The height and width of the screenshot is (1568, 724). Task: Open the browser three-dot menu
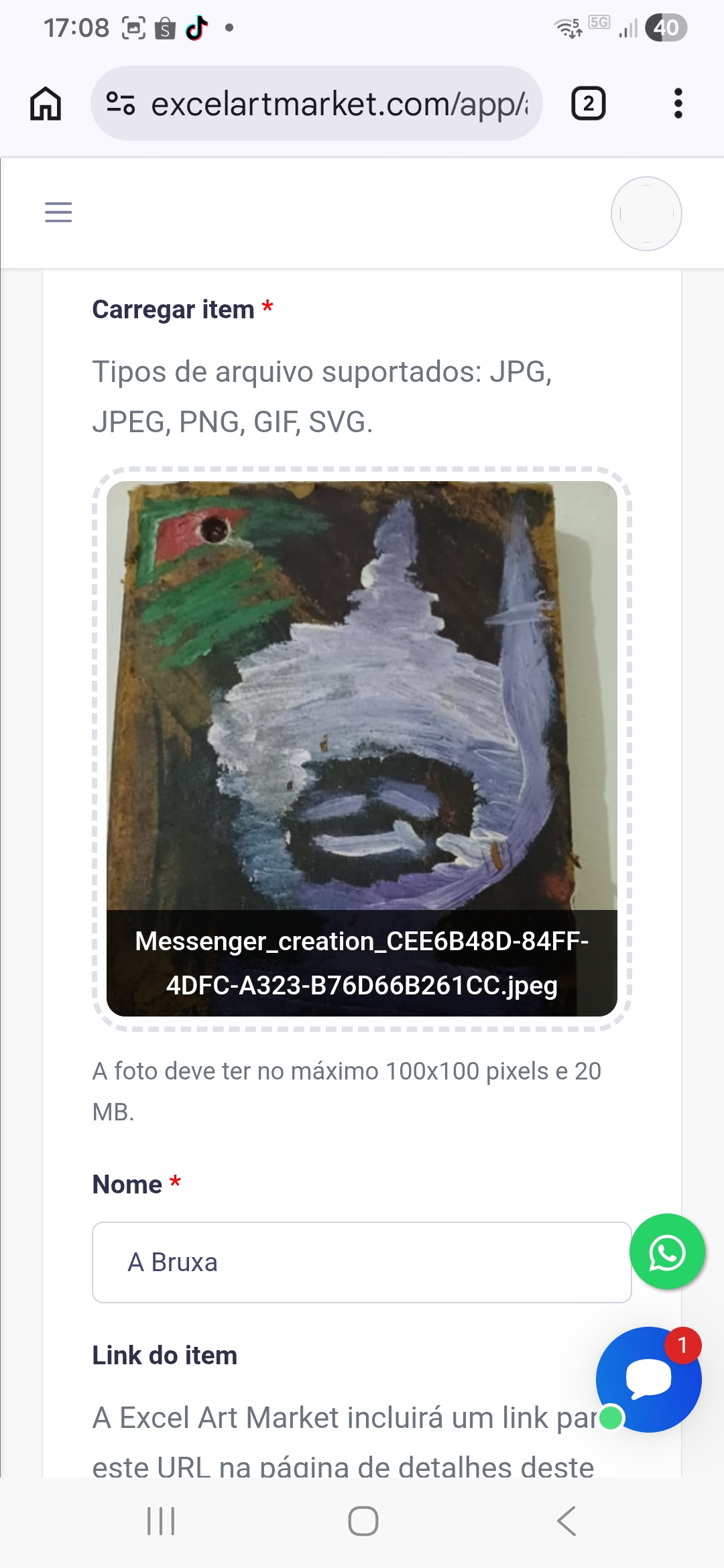click(x=678, y=104)
